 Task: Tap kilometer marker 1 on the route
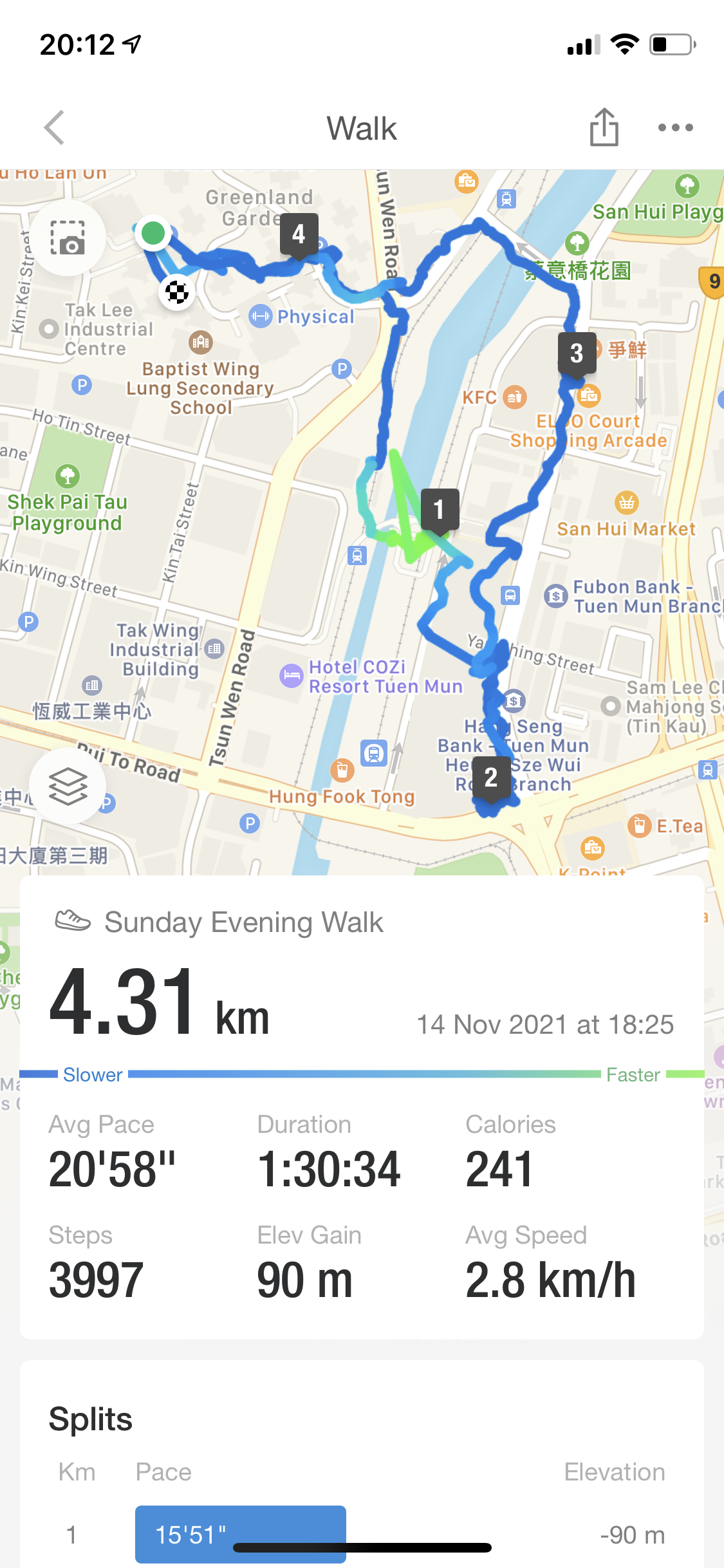440,510
